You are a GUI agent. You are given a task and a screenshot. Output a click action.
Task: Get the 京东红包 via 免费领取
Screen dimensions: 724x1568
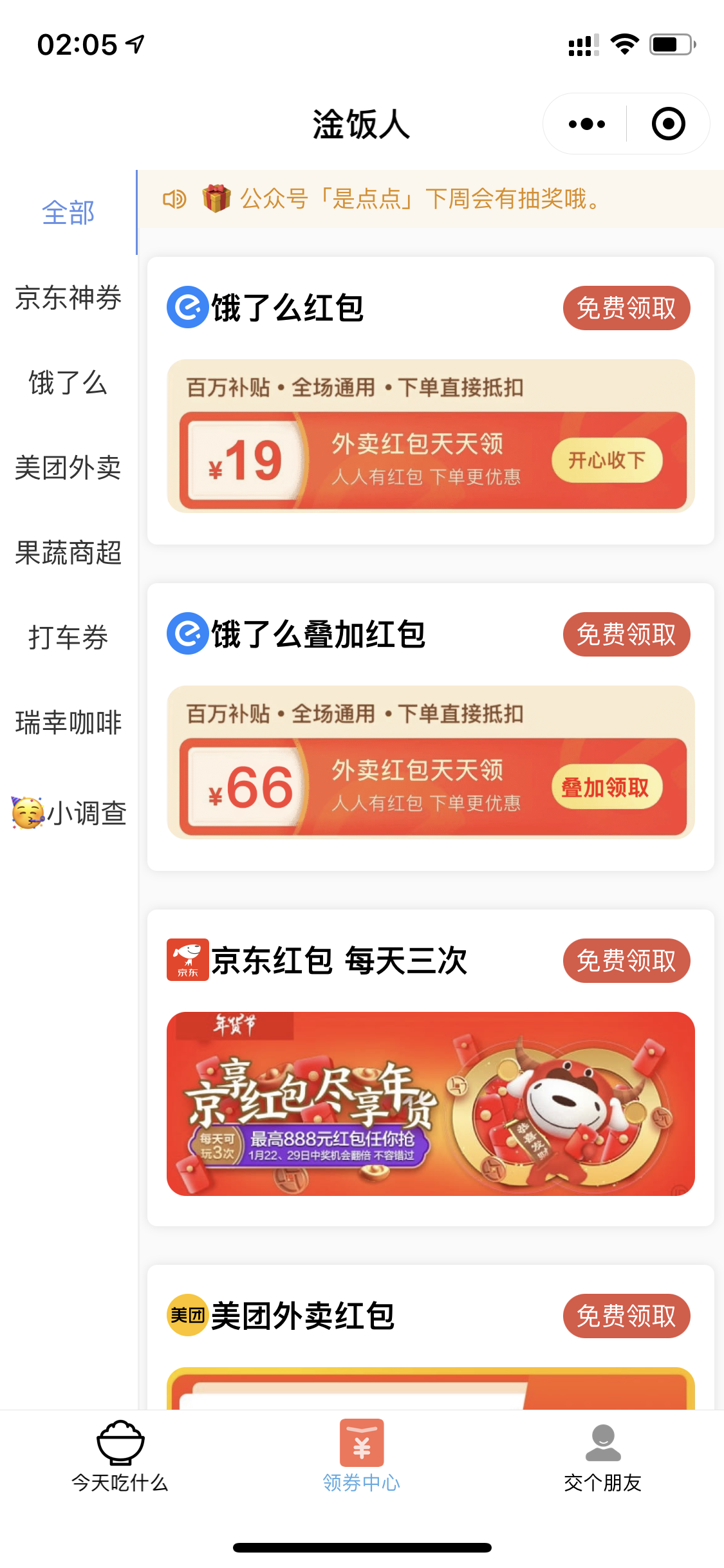point(626,960)
